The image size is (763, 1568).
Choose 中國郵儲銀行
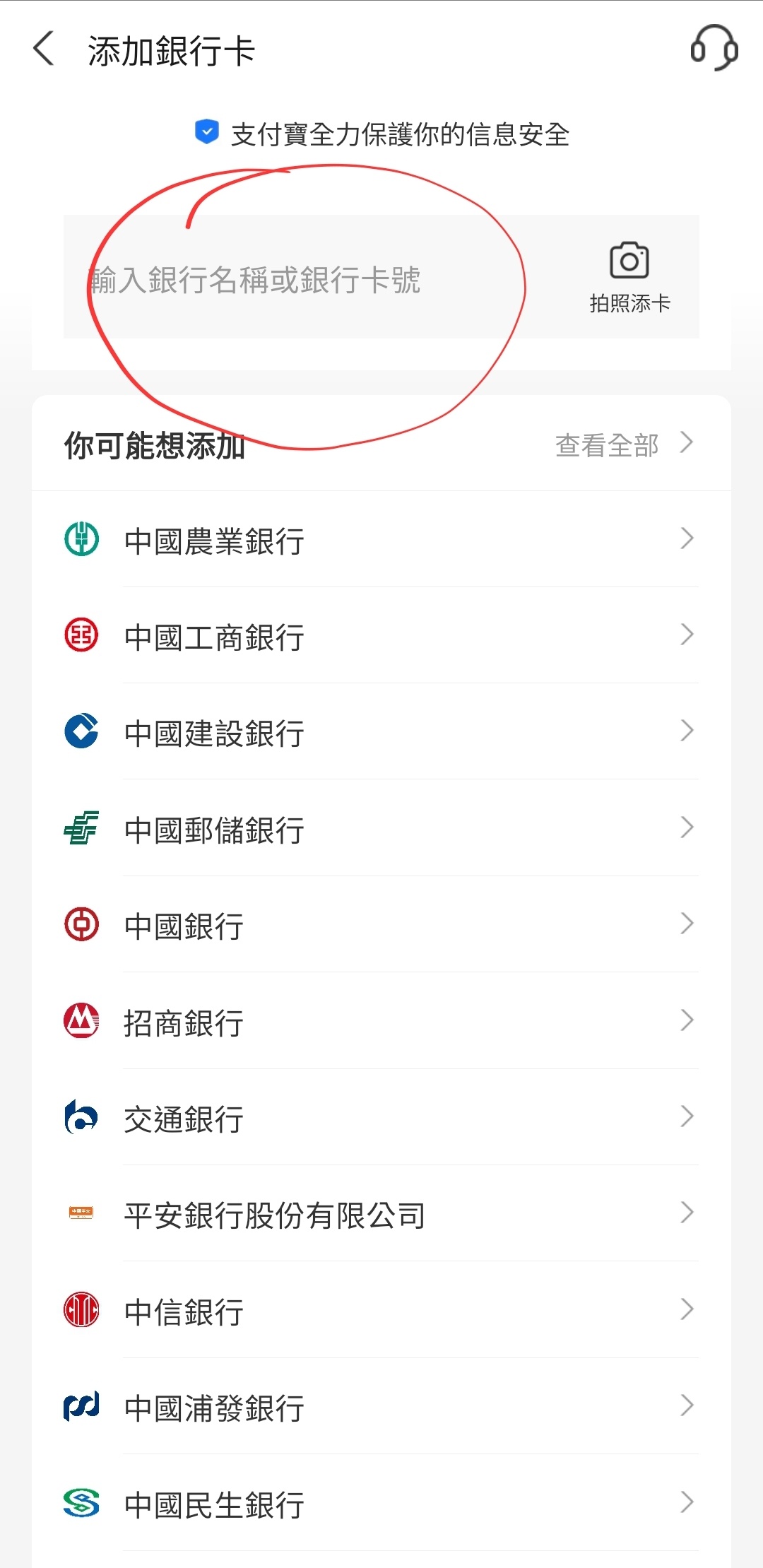(381, 828)
